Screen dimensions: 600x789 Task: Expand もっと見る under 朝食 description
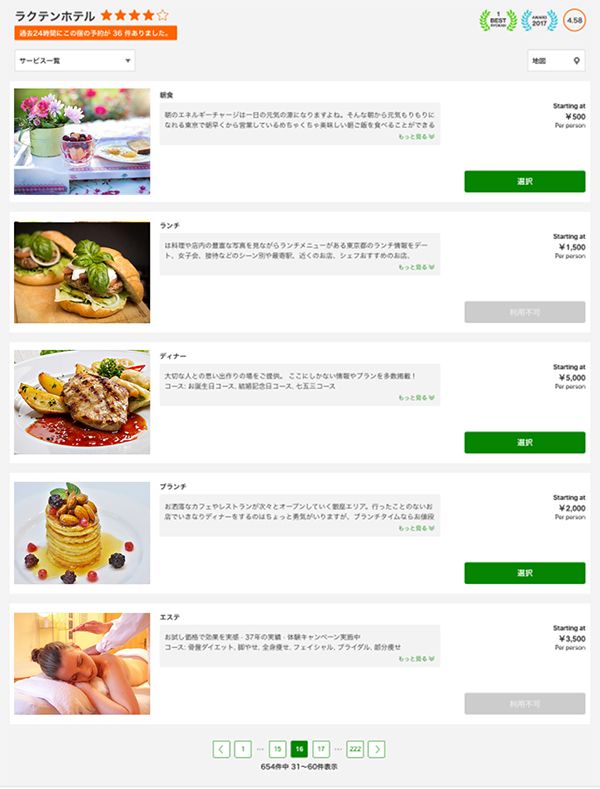[417, 137]
